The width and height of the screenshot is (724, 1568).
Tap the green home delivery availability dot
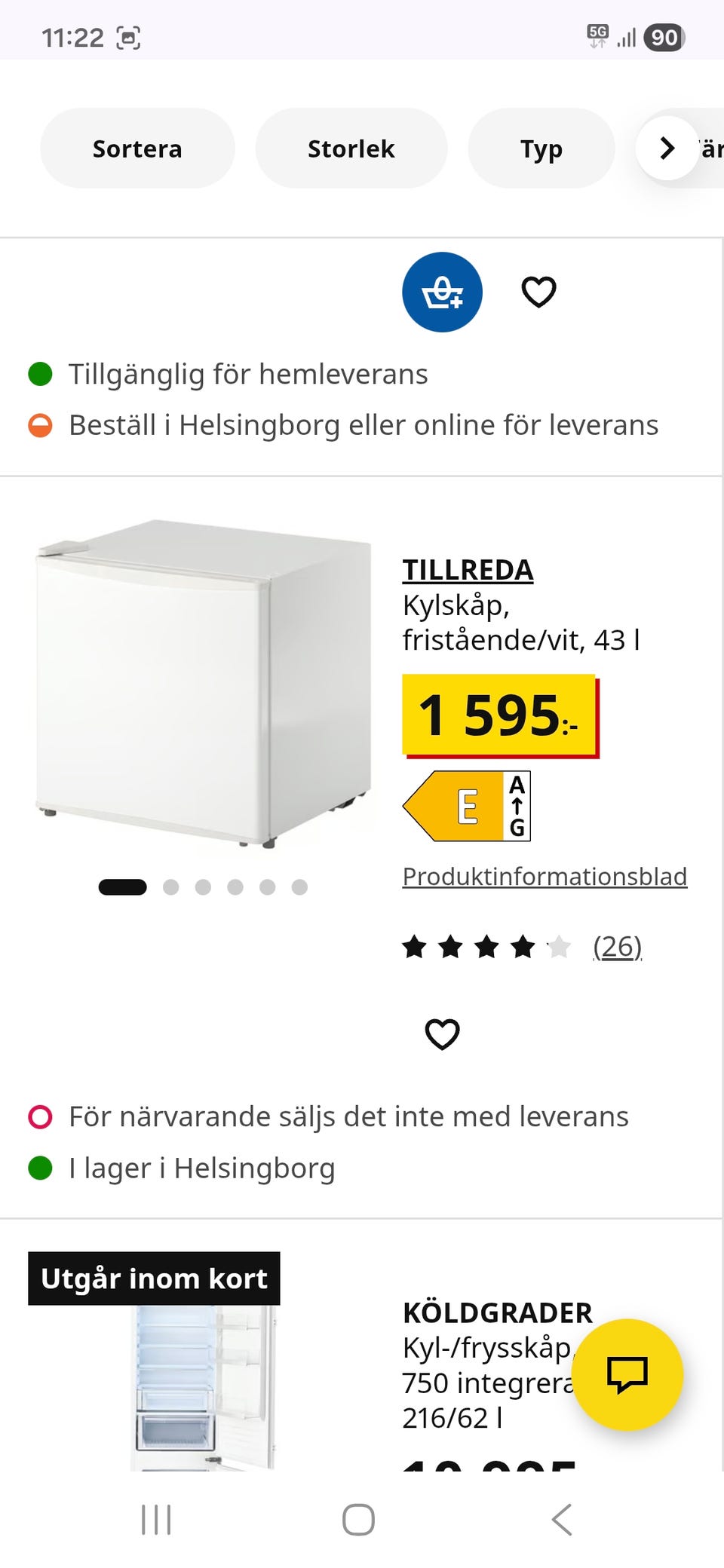click(x=40, y=372)
